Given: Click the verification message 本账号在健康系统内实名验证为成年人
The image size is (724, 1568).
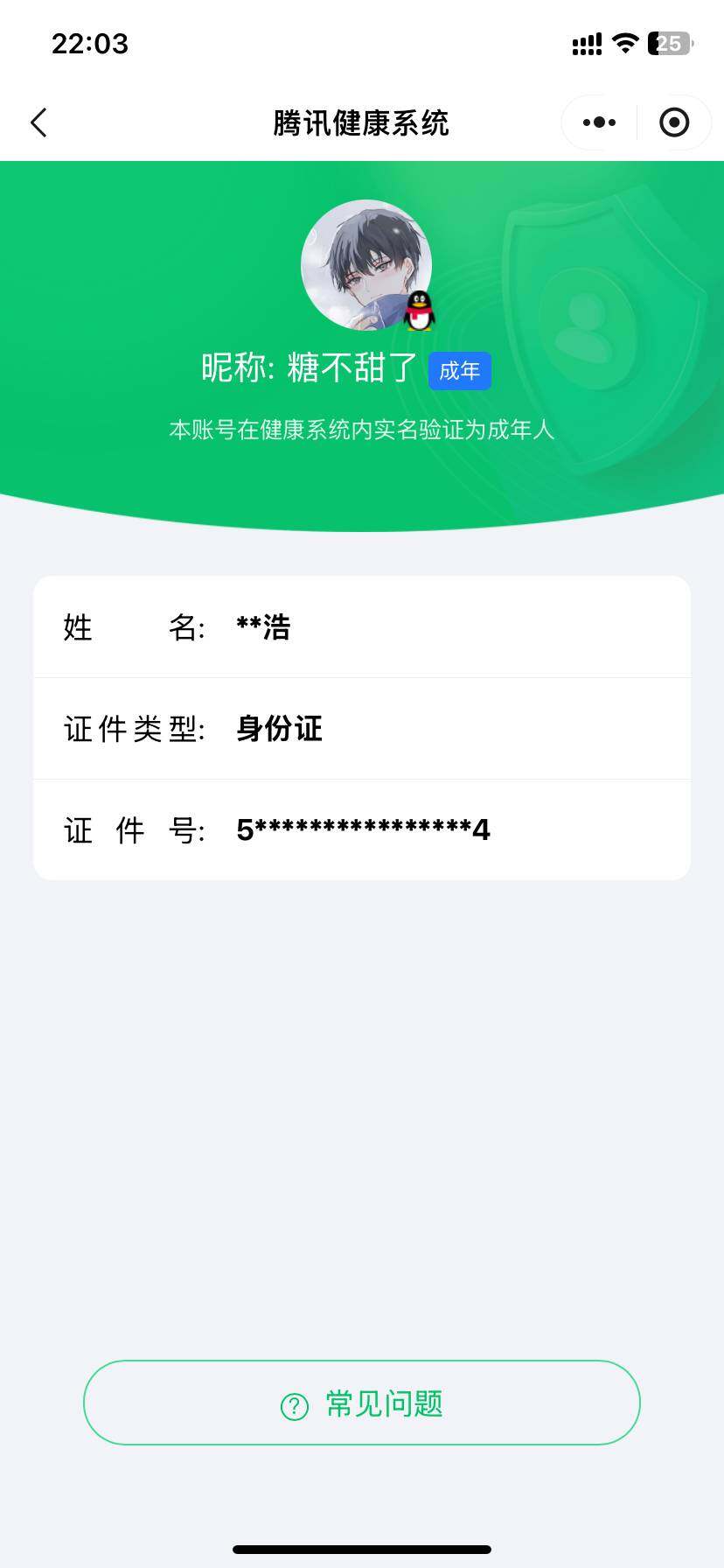Looking at the screenshot, I should [x=362, y=430].
